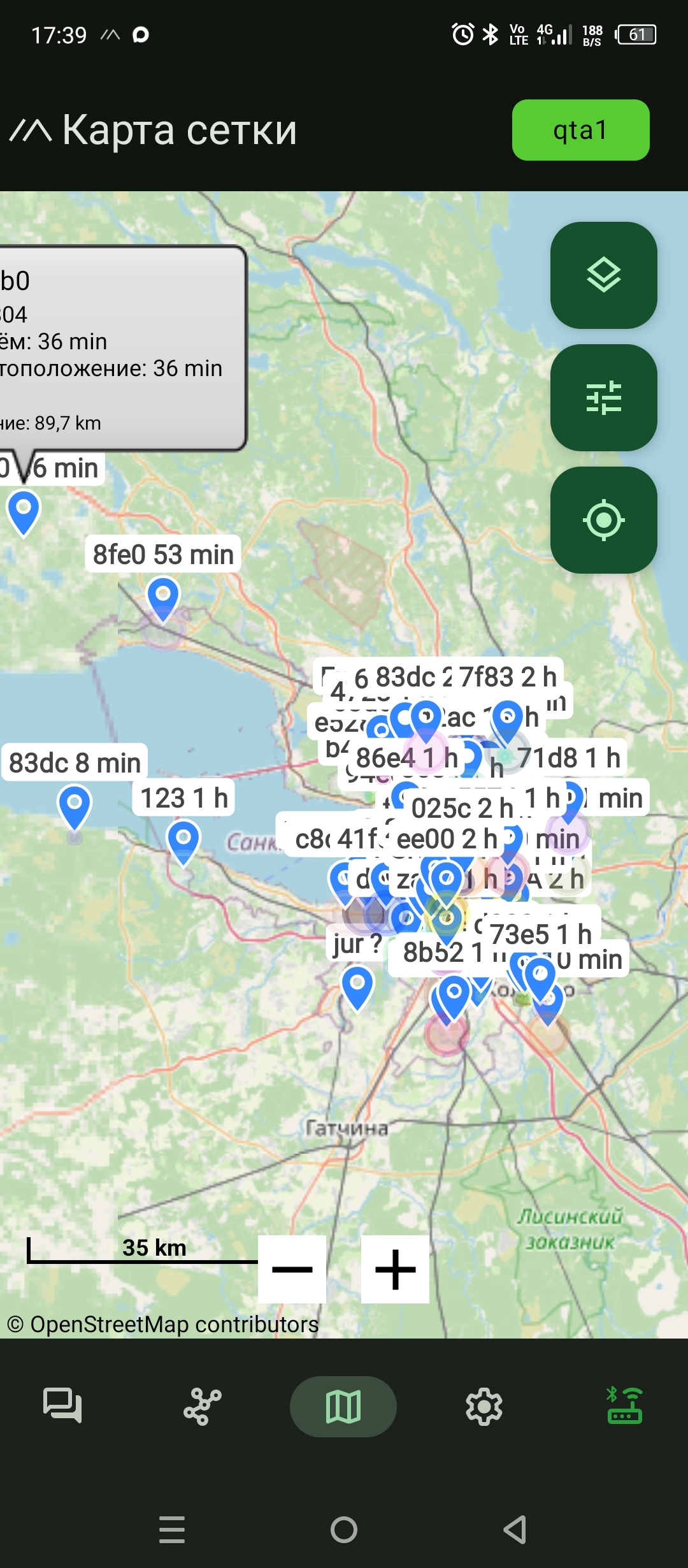
Task: Go to the home screen
Action: [344, 1529]
